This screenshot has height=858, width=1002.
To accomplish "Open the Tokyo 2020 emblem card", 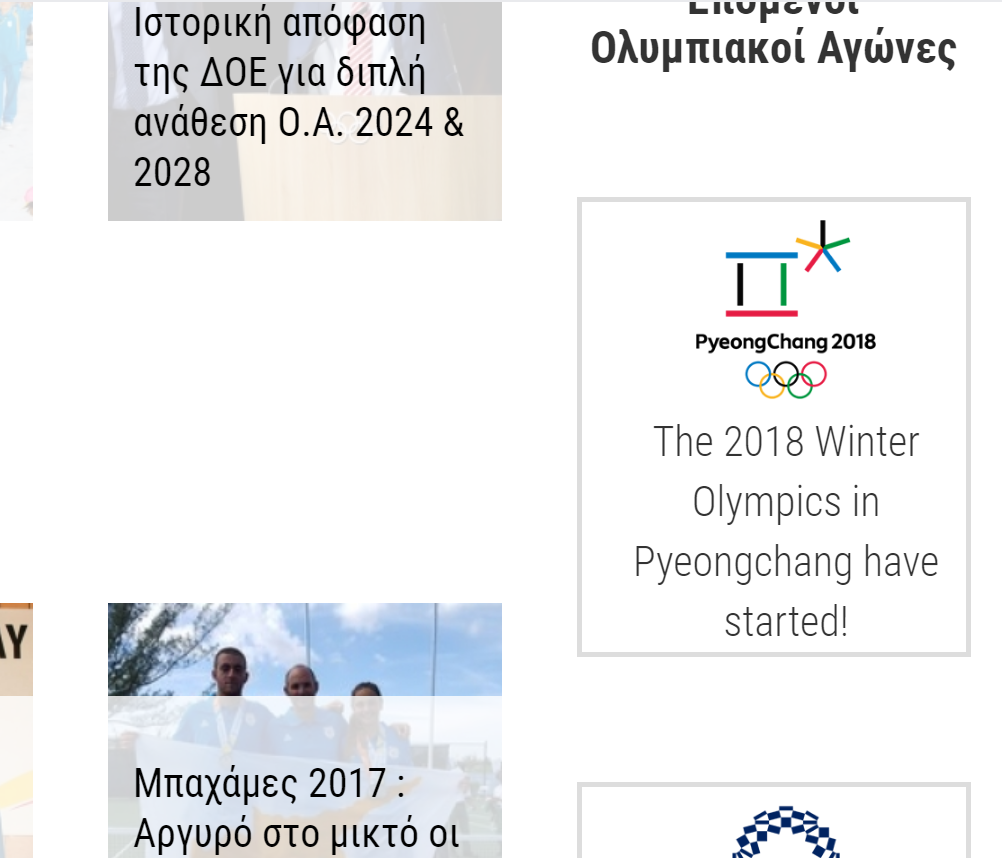I will [784, 832].
